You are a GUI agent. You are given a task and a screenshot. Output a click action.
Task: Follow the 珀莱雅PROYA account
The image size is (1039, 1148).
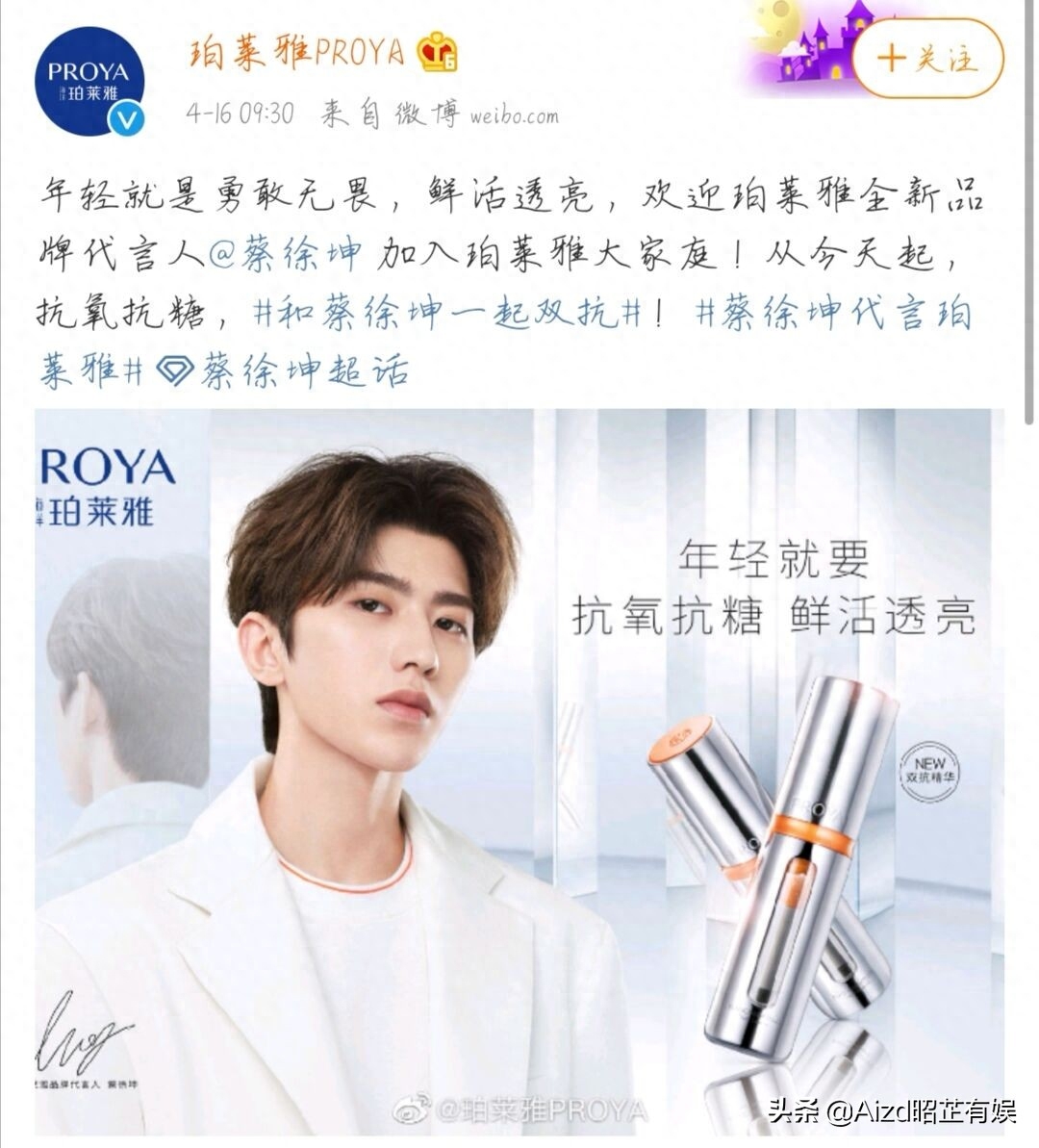[926, 59]
